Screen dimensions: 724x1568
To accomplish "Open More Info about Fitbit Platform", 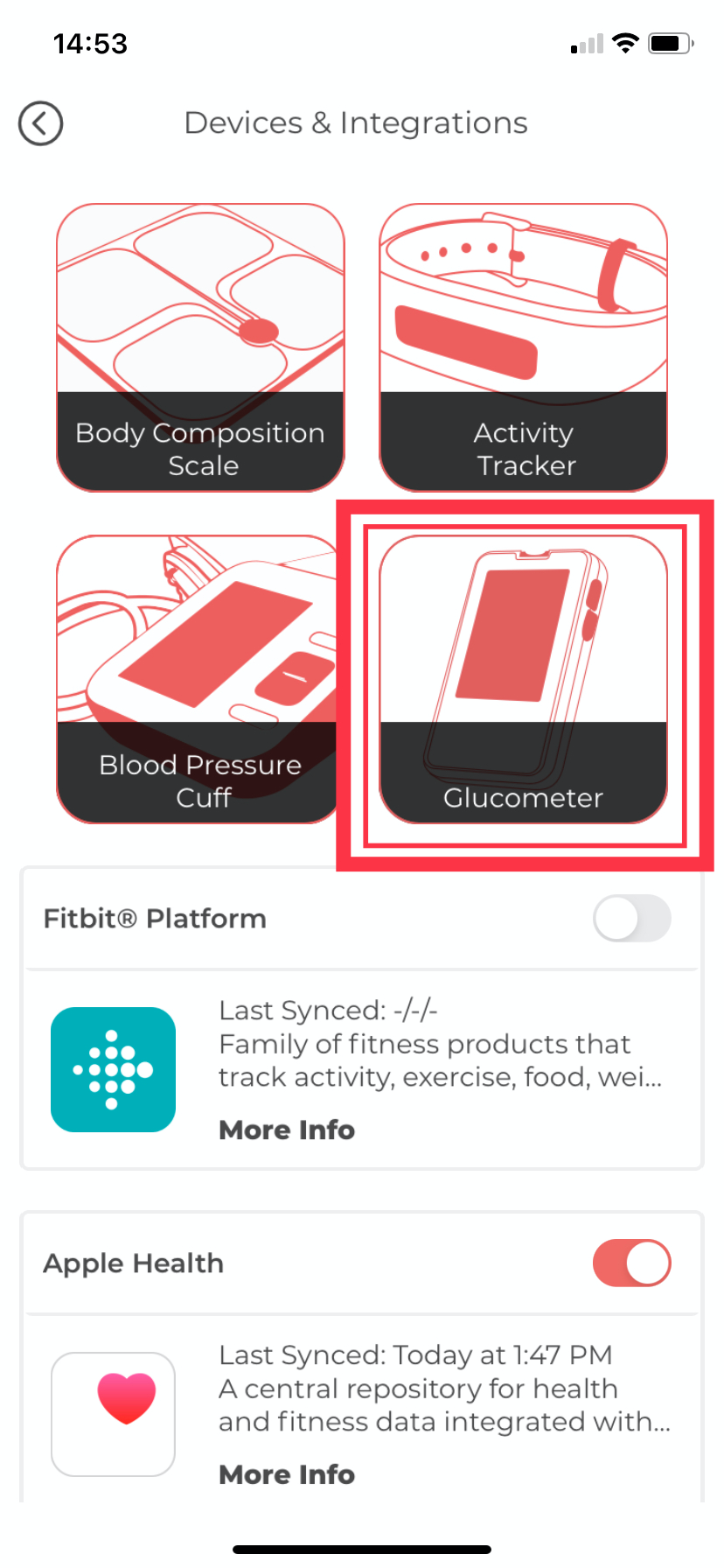I will [x=287, y=1130].
